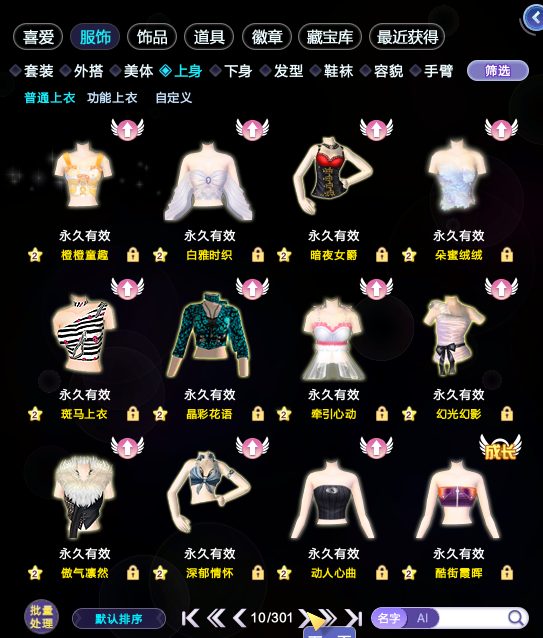Tap upgrade wing icon on 橙橙童趣
The height and width of the screenshot is (638, 543).
tap(127, 130)
